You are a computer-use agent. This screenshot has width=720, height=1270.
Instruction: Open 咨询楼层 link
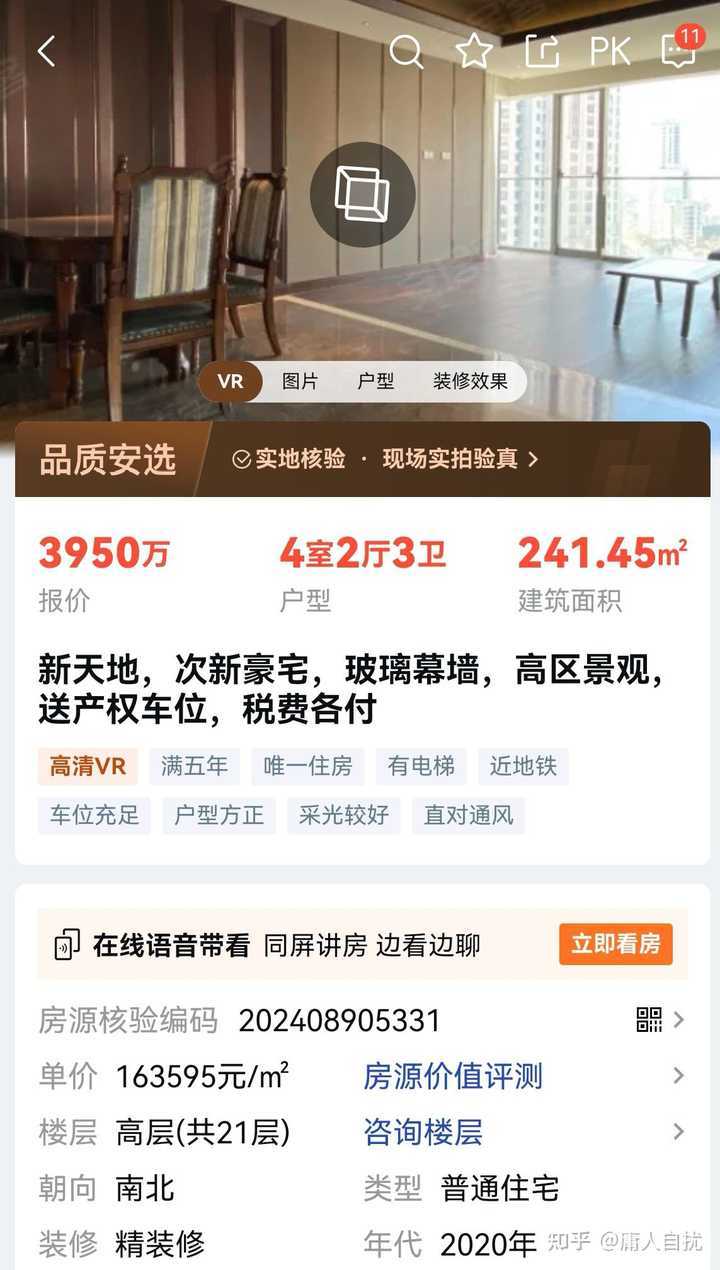tap(423, 1132)
